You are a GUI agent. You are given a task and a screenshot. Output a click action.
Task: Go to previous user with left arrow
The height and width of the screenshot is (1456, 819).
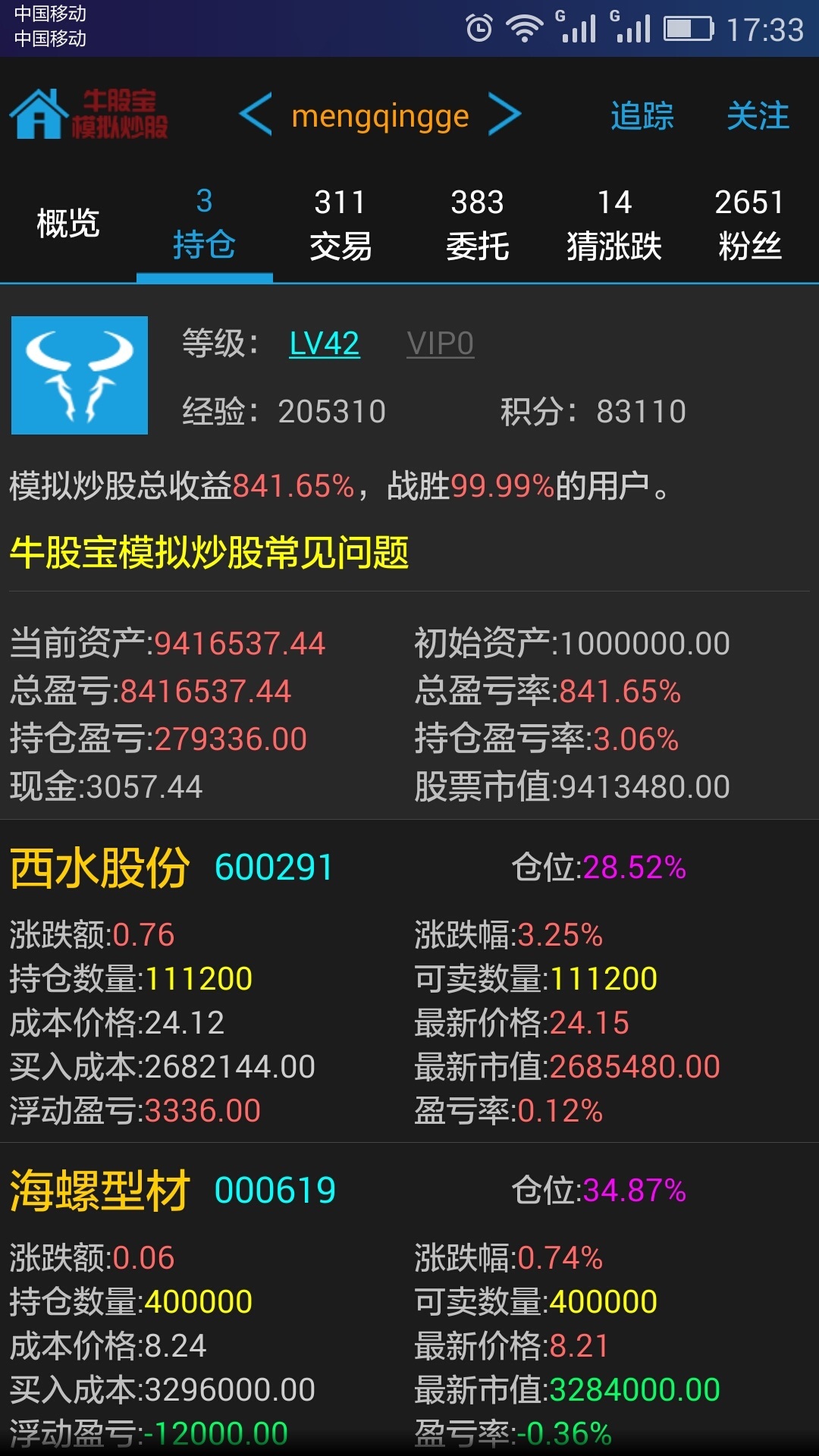(x=256, y=115)
